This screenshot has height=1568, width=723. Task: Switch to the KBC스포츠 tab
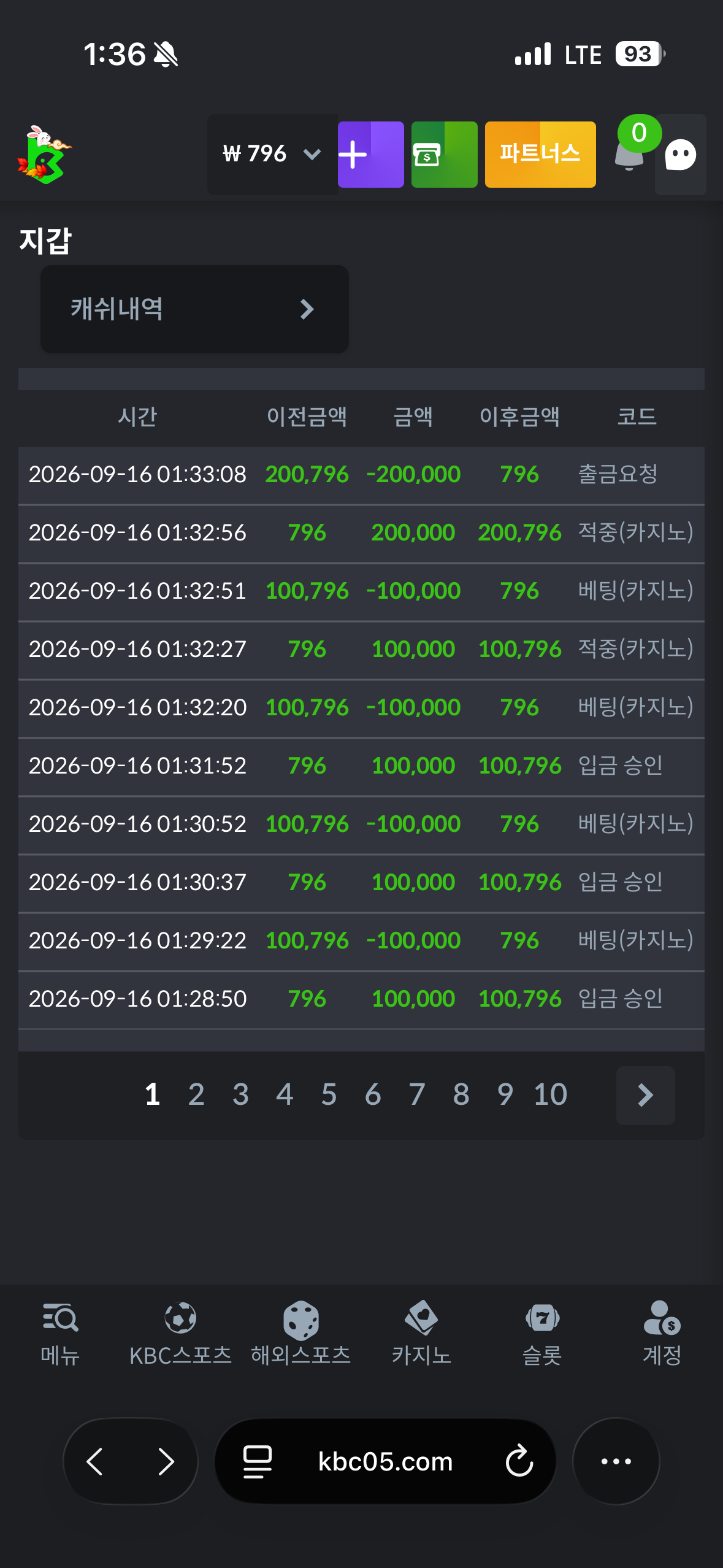click(x=180, y=1334)
